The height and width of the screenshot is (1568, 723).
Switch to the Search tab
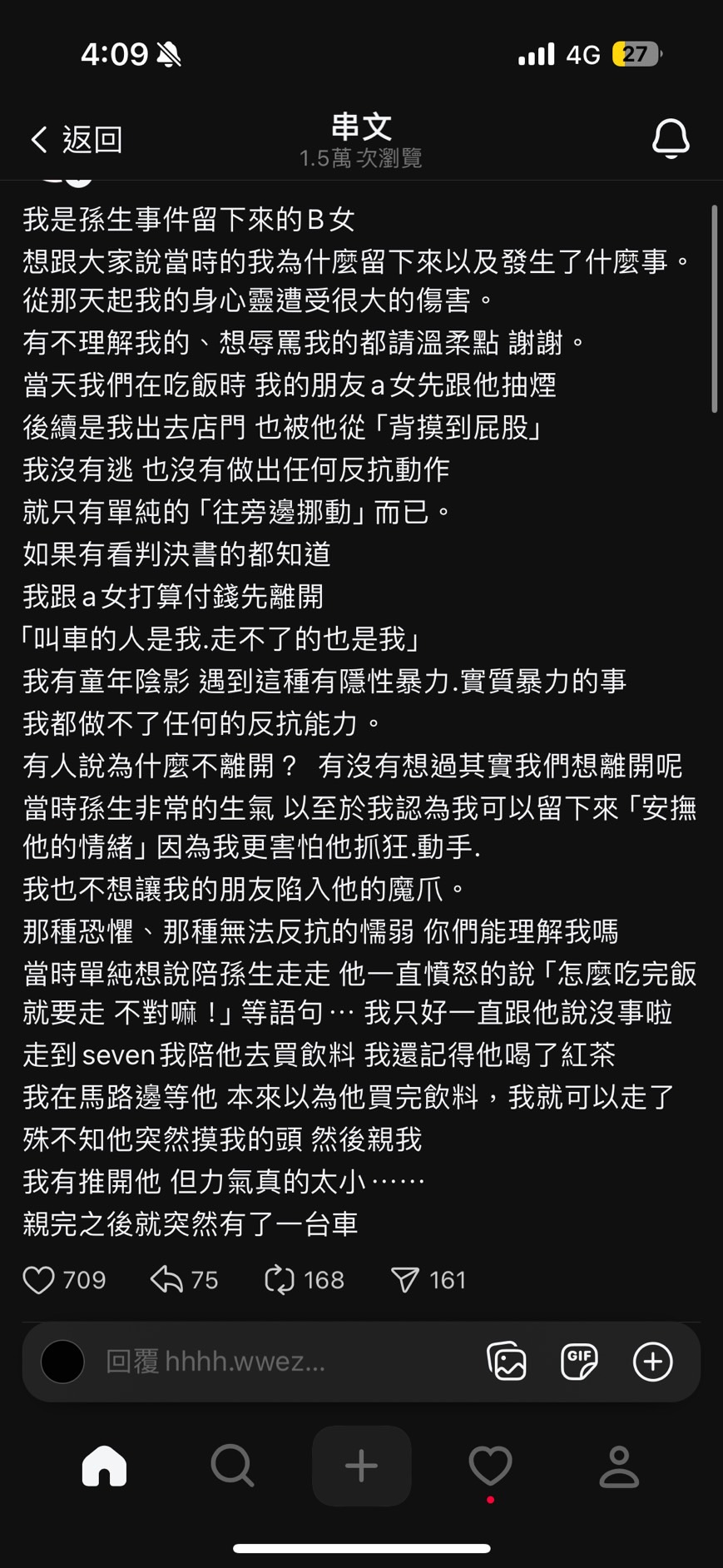coord(232,1466)
